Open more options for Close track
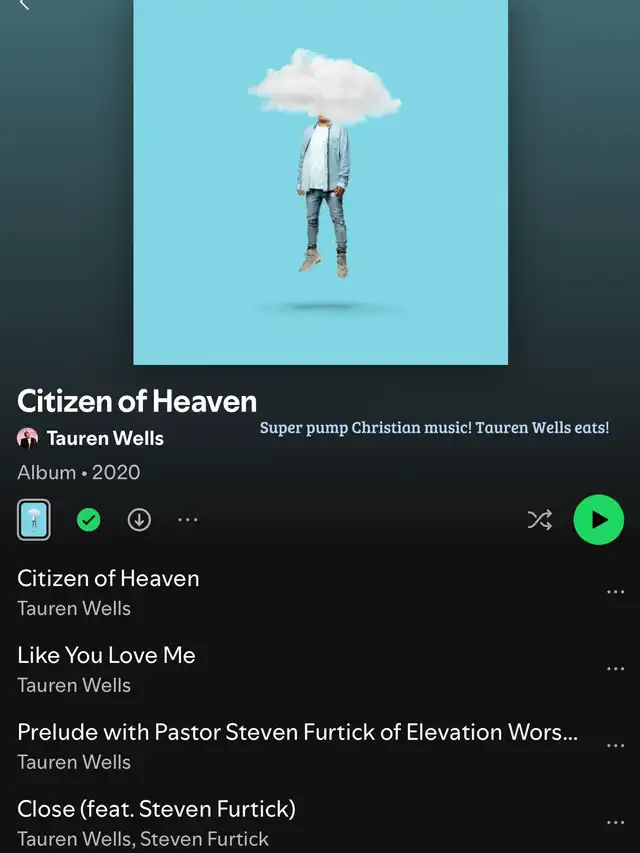Screen dimensions: 640x853 point(615,822)
